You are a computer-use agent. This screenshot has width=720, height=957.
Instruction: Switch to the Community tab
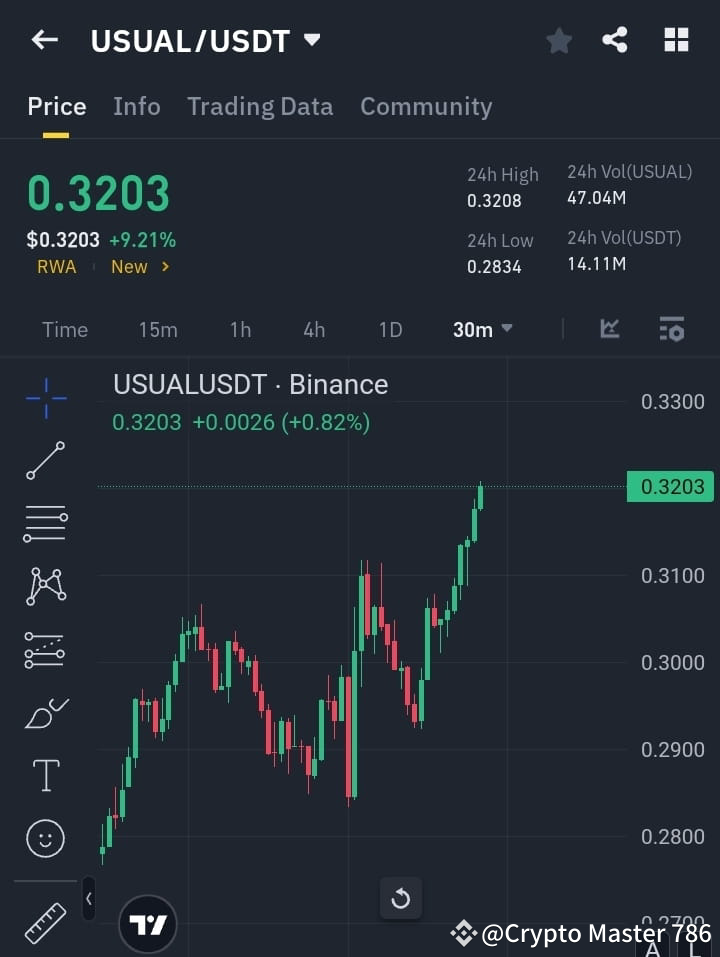point(426,106)
